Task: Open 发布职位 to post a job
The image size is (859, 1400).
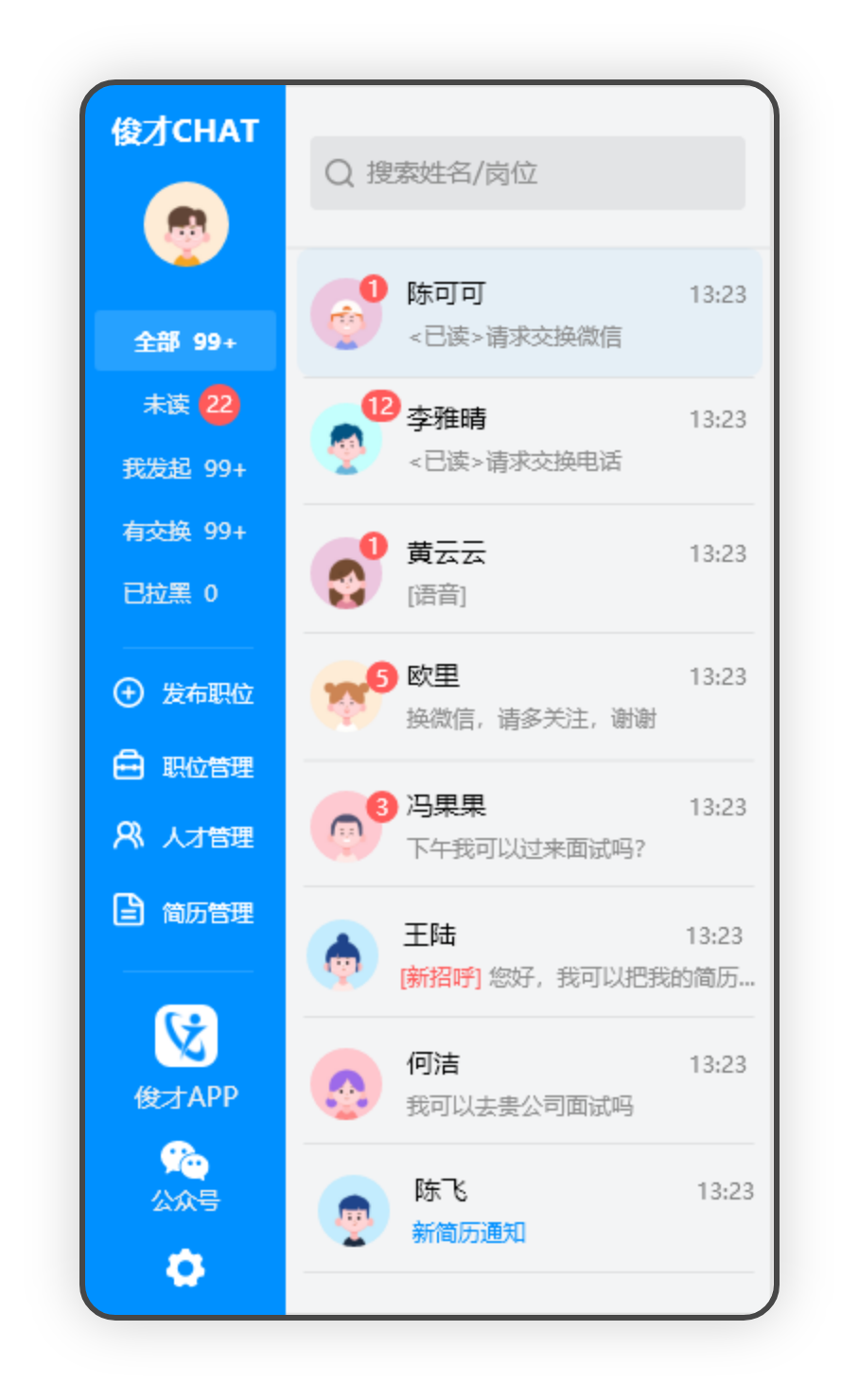Action: pyautogui.click(x=185, y=693)
